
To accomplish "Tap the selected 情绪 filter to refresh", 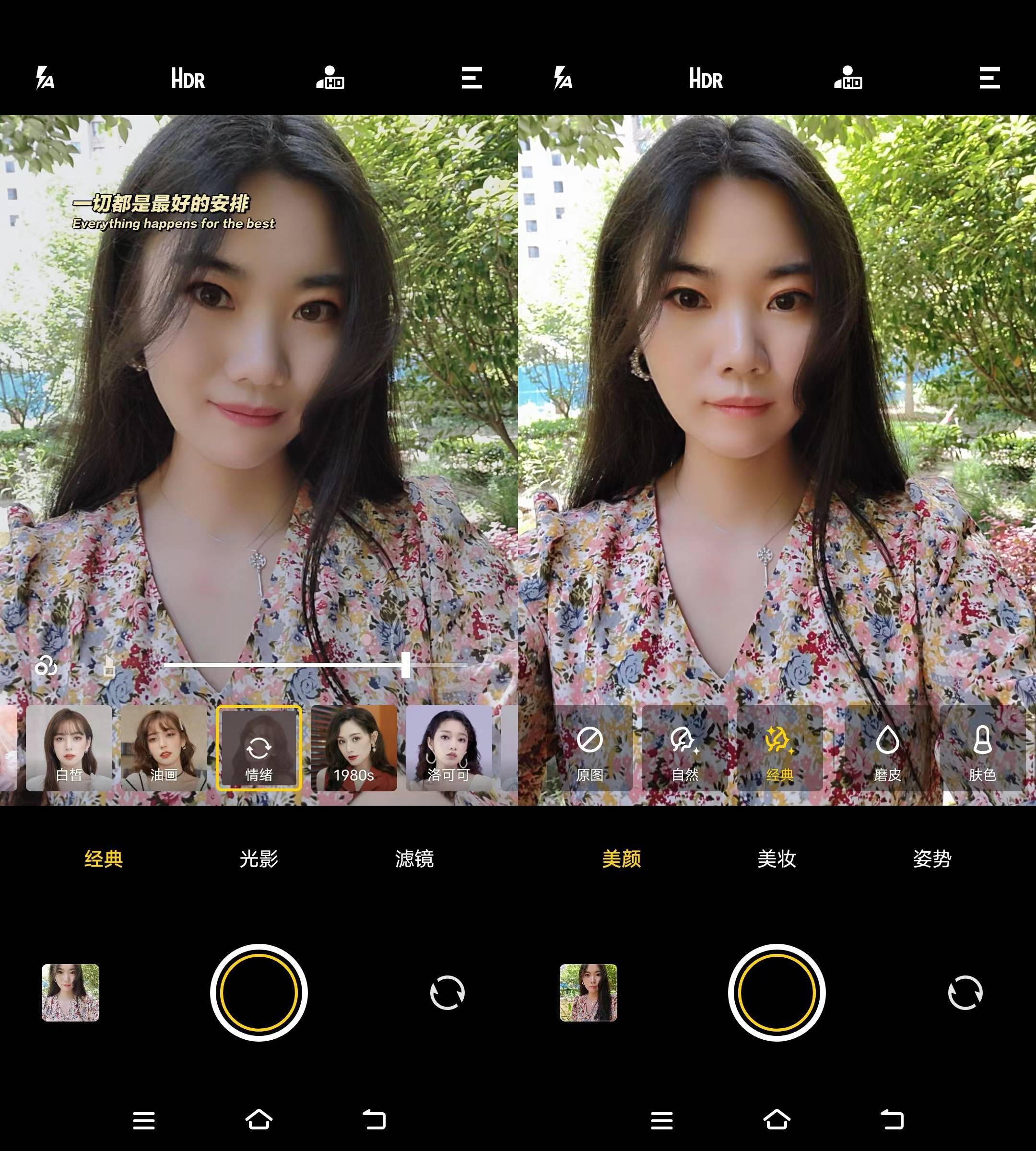I will coord(259,747).
